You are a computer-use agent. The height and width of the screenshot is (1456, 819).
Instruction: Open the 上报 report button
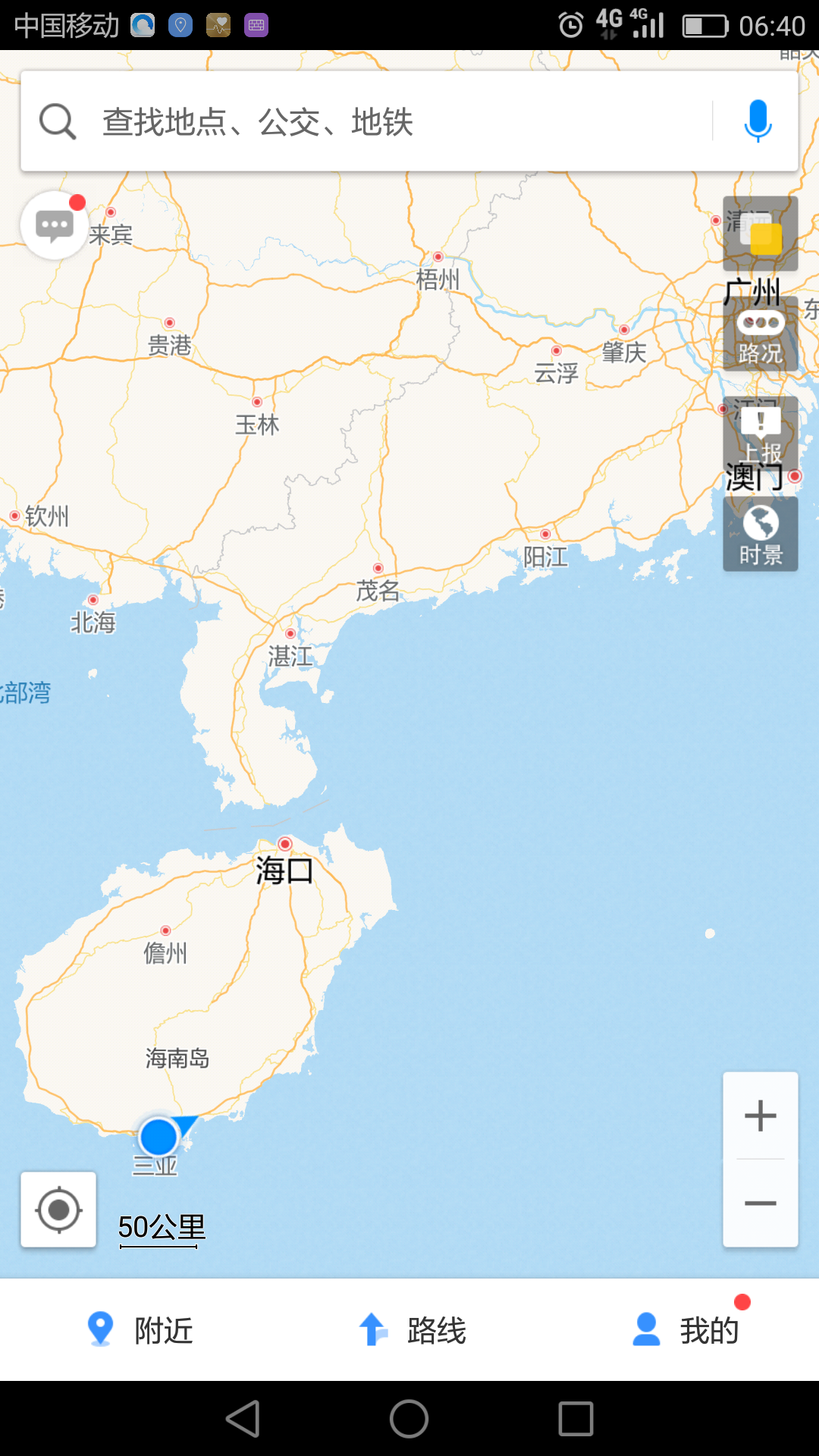tap(761, 435)
